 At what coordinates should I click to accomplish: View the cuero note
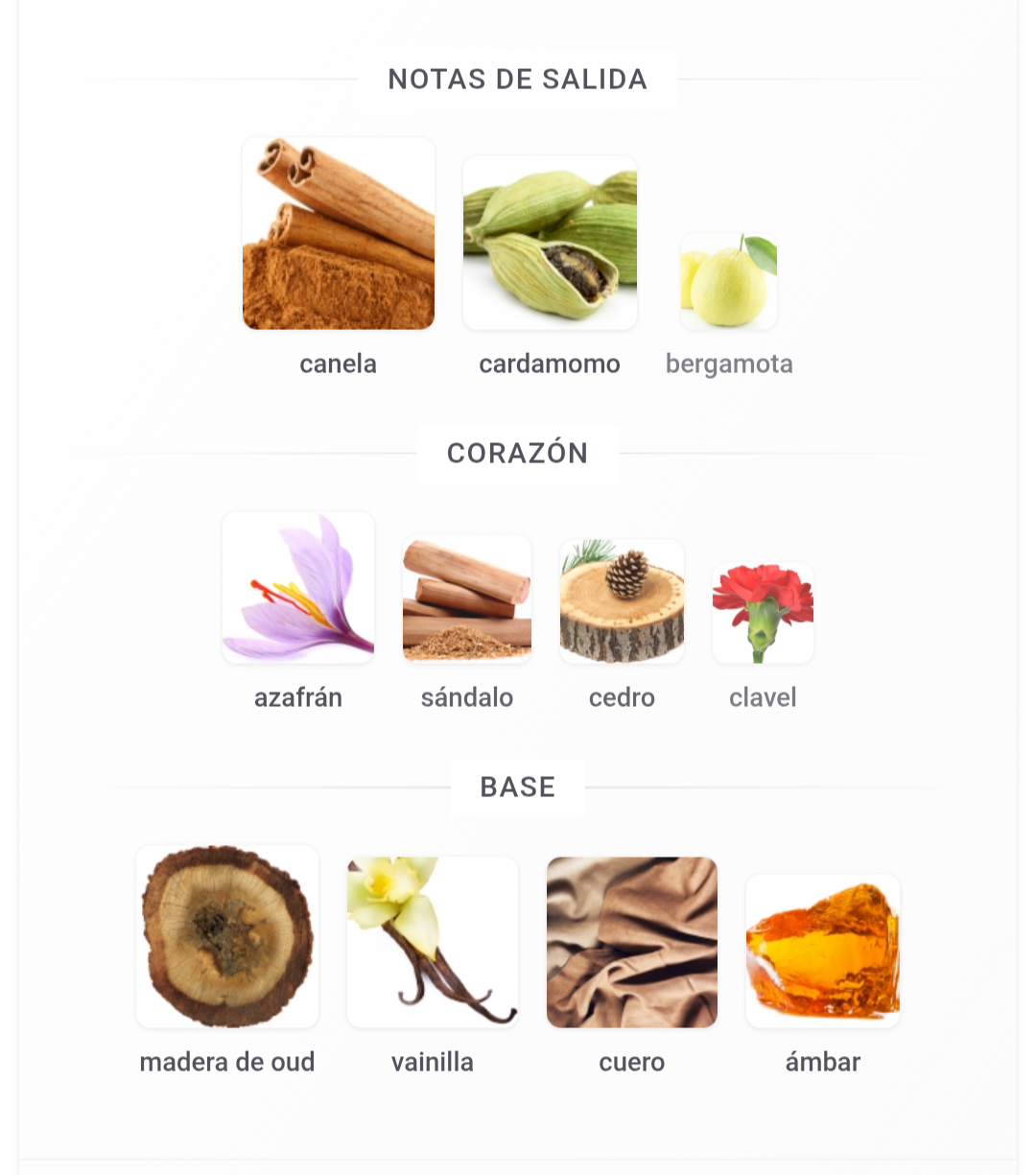(632, 942)
